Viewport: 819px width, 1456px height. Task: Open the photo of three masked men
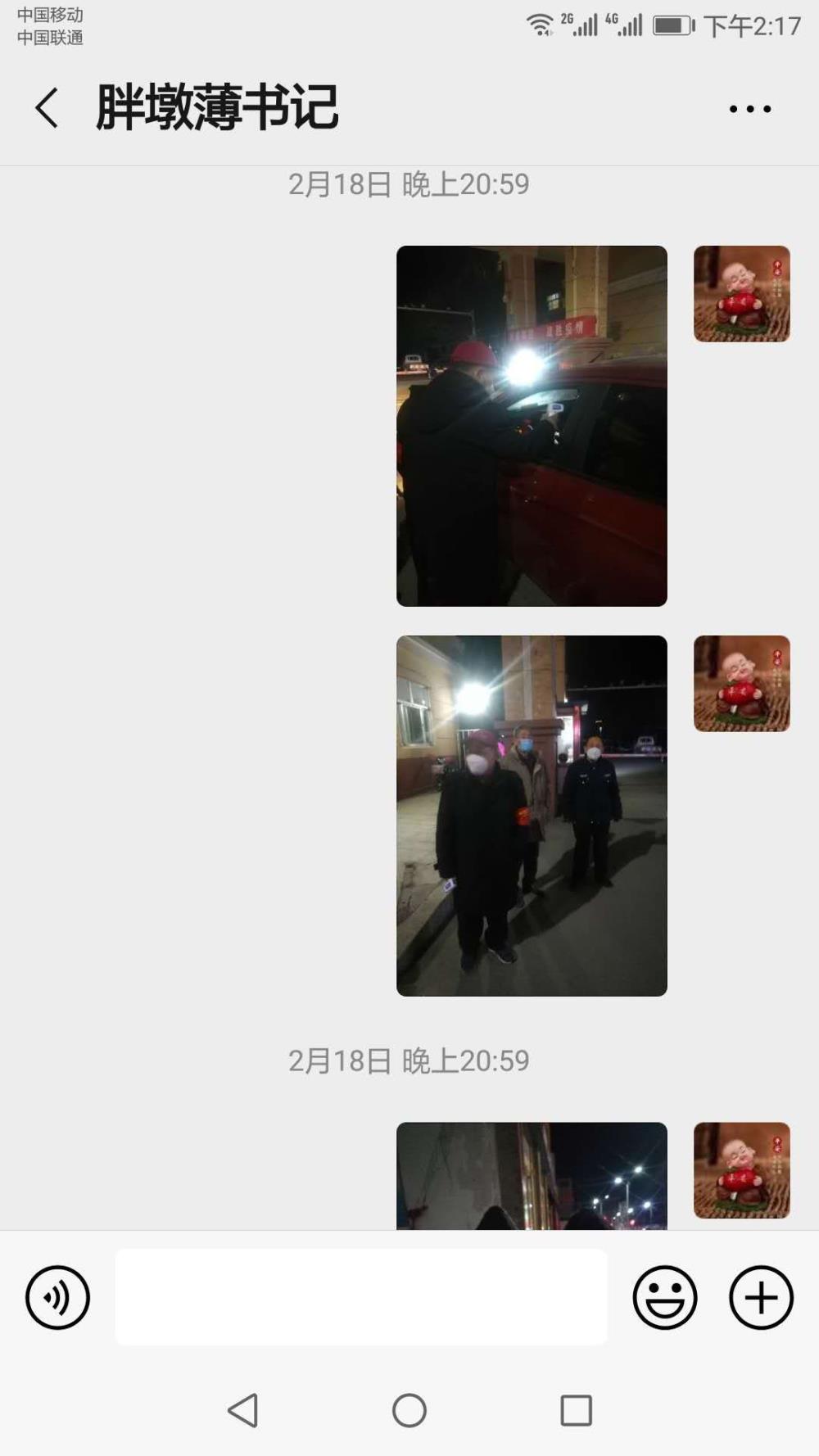click(532, 816)
